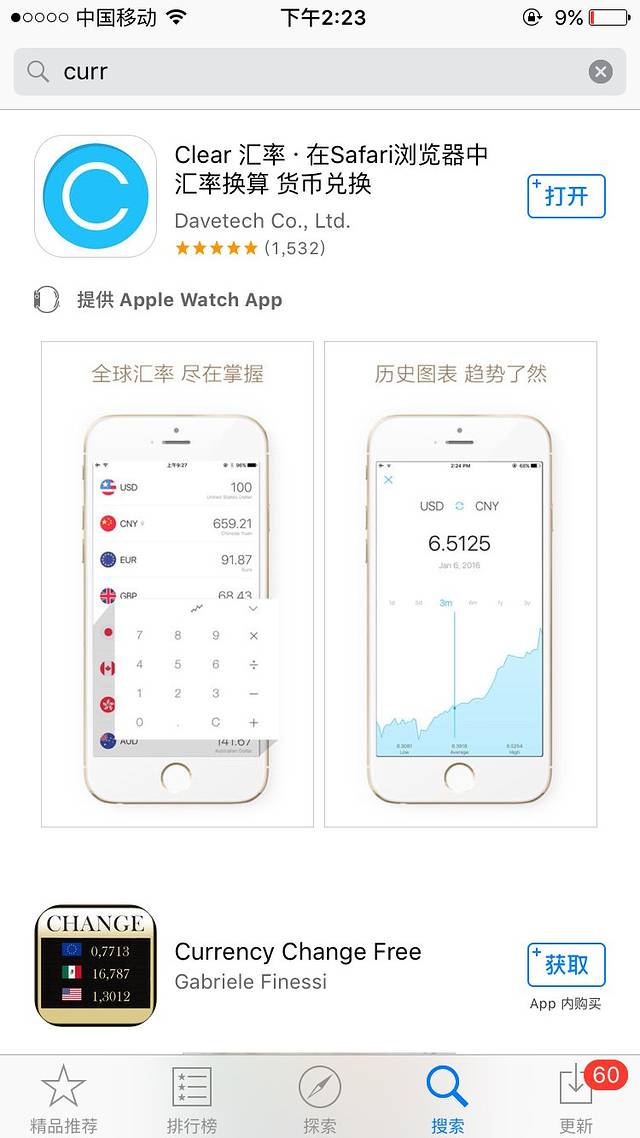Open Currency Change Free app details
This screenshot has width=640, height=1138.
point(297,965)
